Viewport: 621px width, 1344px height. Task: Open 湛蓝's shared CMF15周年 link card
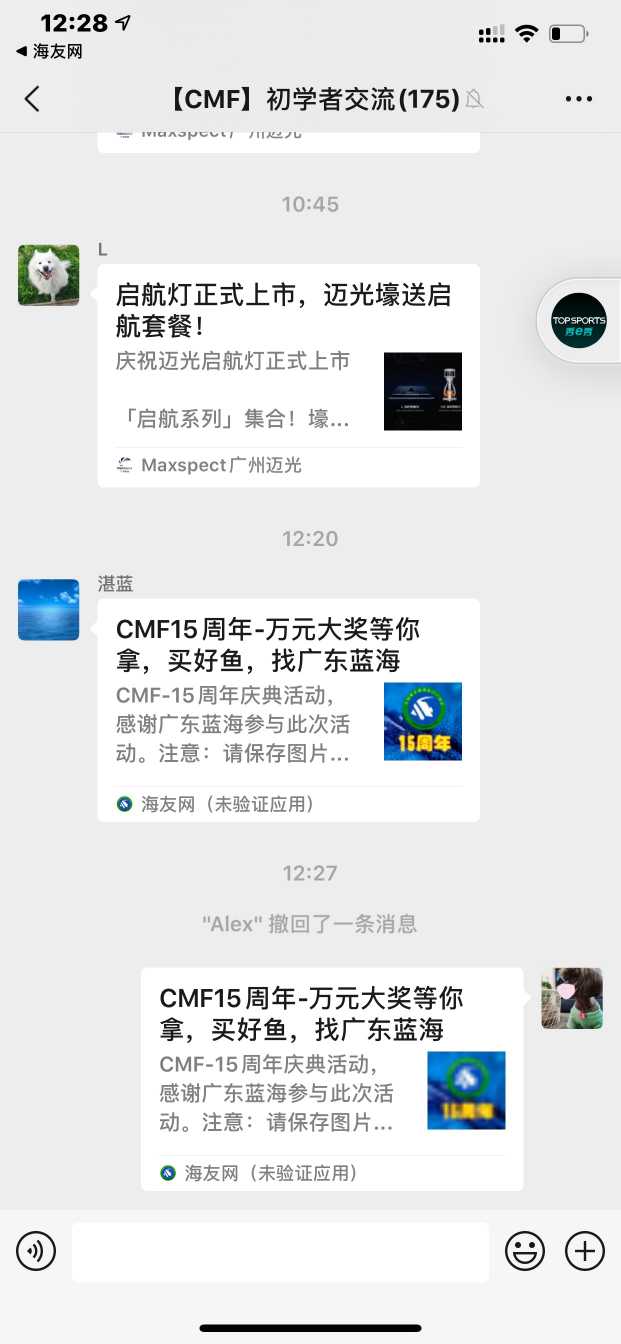click(x=288, y=709)
